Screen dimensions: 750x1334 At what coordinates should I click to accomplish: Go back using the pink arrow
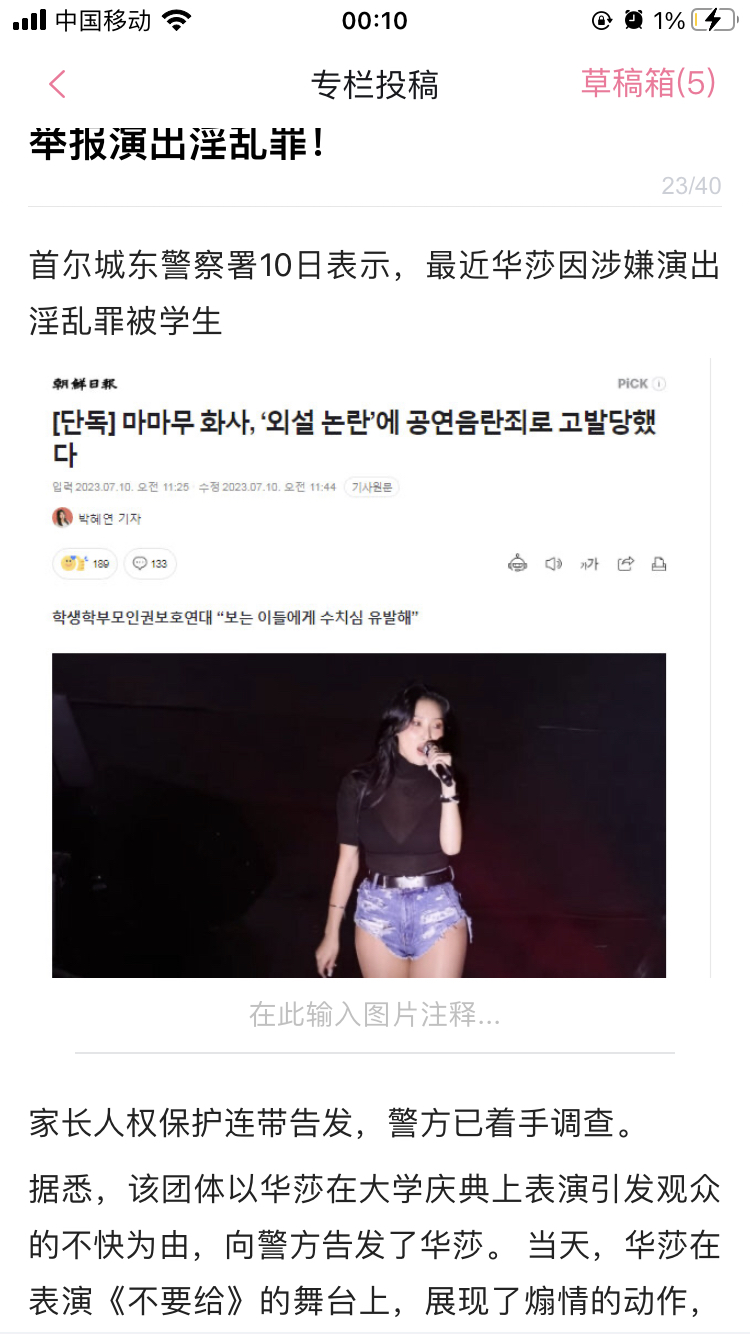(57, 85)
